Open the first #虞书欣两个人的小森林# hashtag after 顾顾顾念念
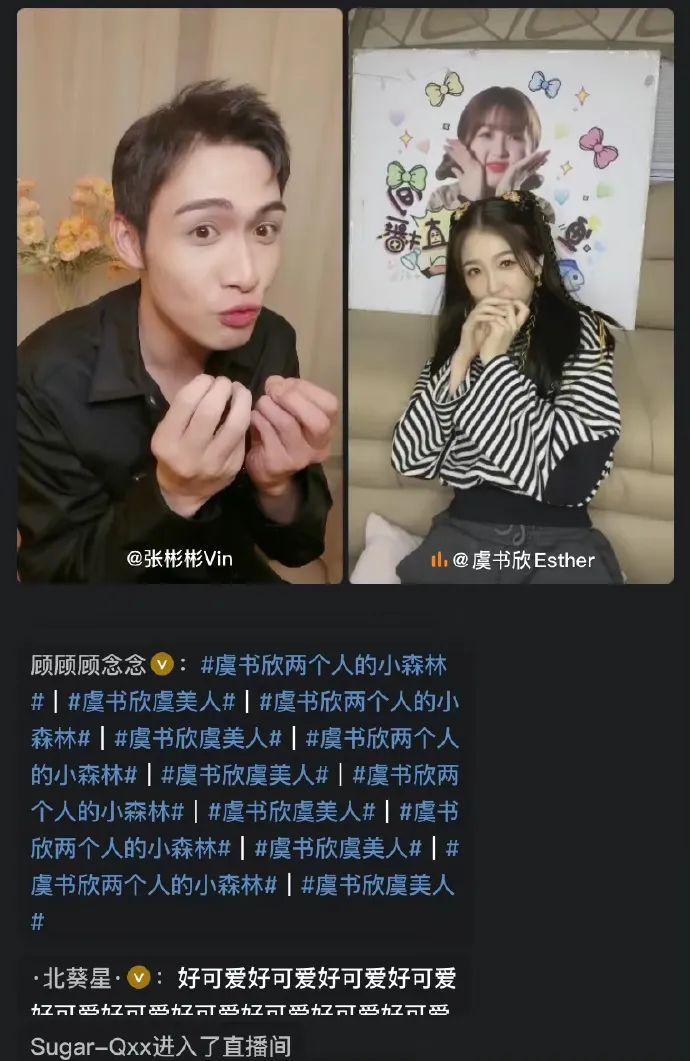Viewport: 690px width, 1061px height. coord(323,665)
